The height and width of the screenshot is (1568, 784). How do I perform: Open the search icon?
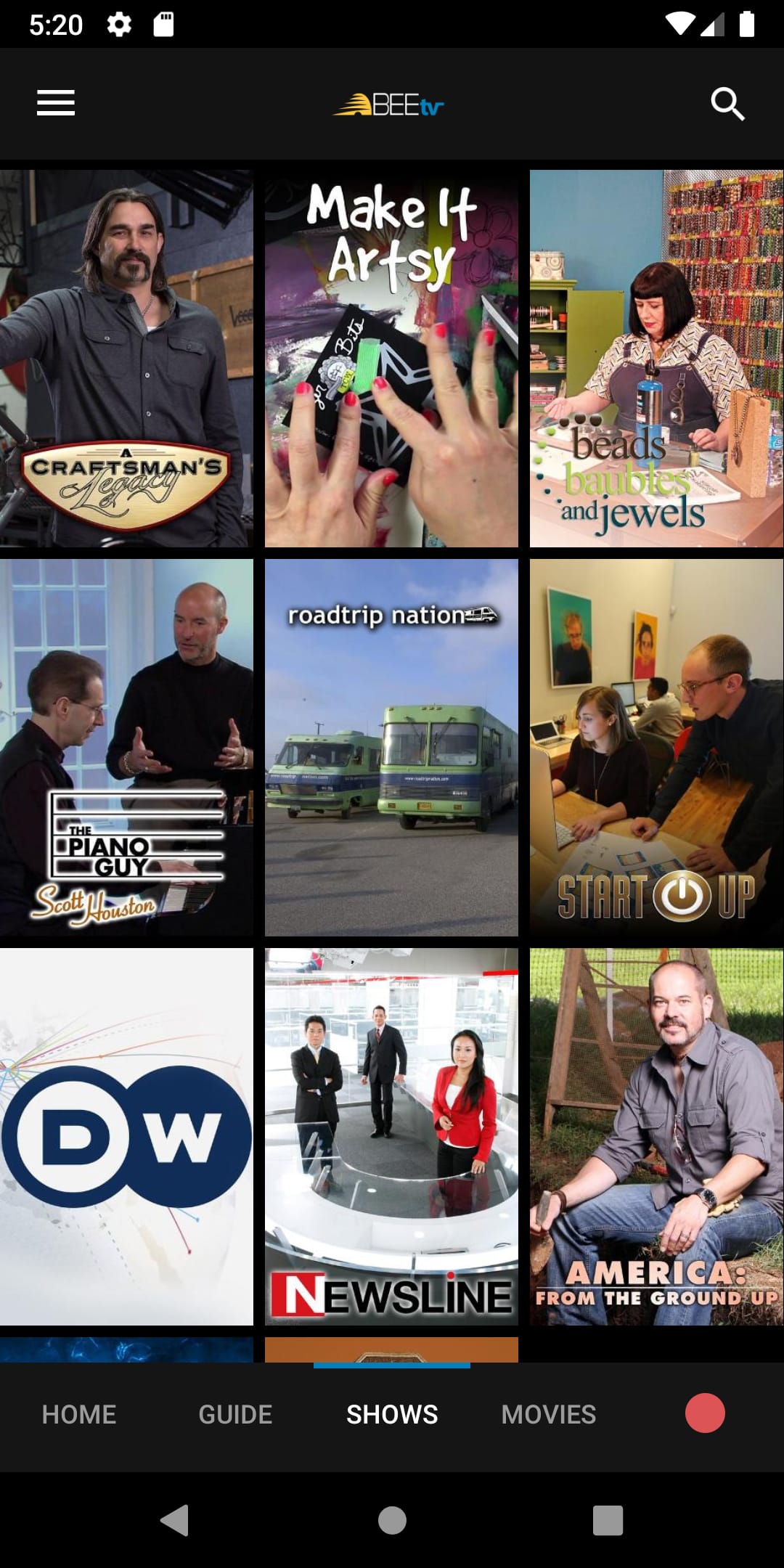point(727,104)
